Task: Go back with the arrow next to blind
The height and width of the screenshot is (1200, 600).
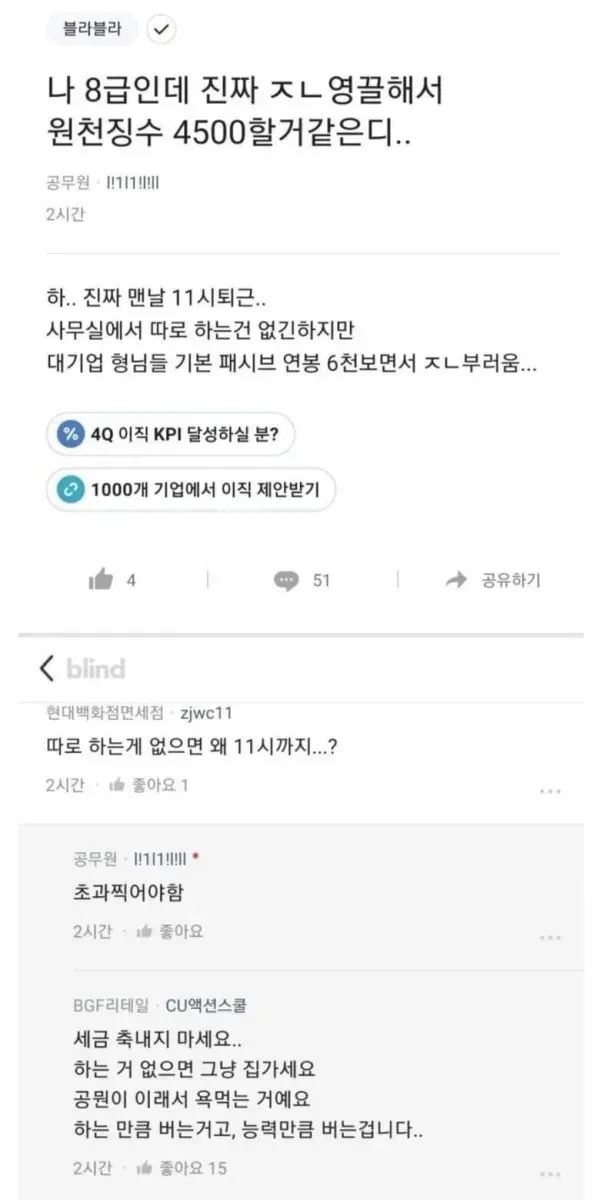Action: pyautogui.click(x=47, y=668)
